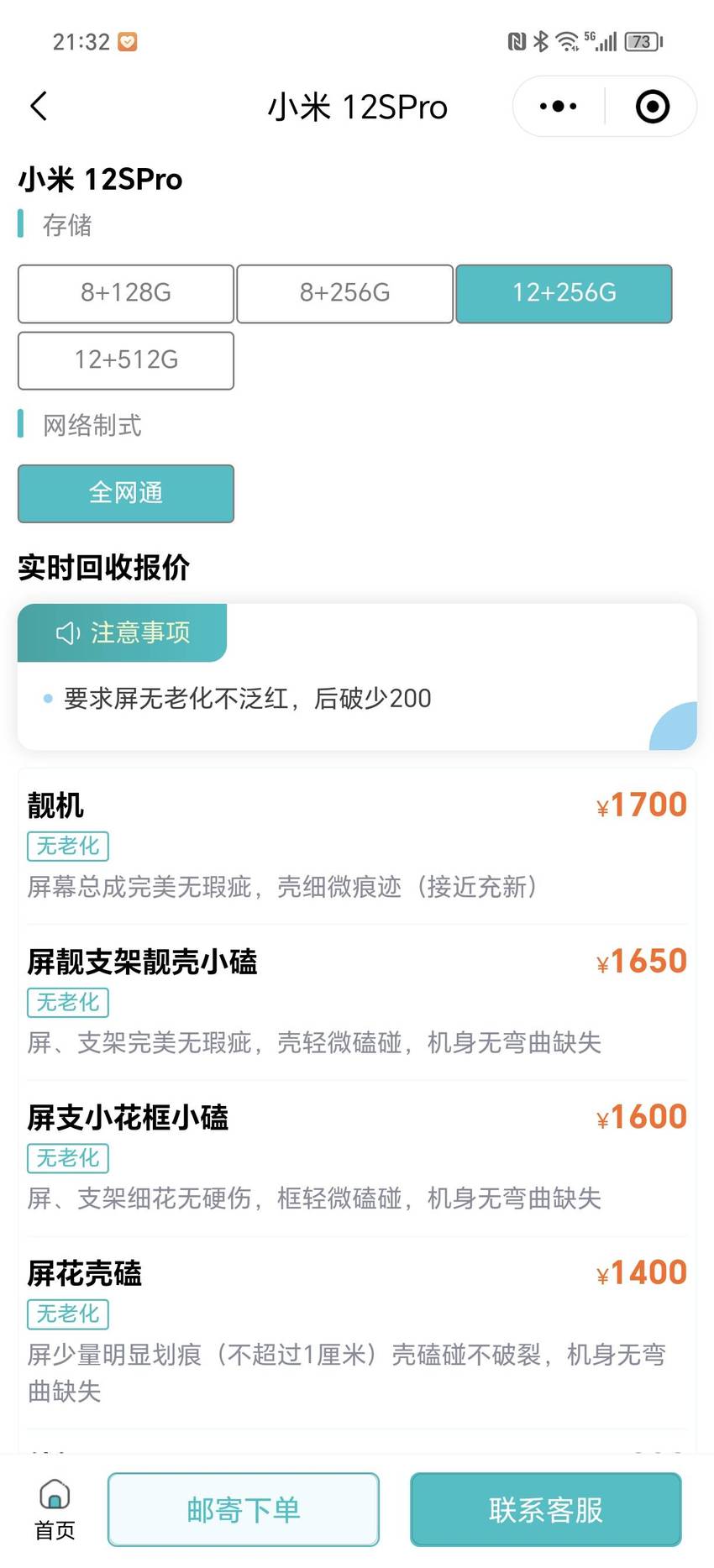This screenshot has width=714, height=1568.
Task: Contact support via 联系客服
Action: (546, 1509)
